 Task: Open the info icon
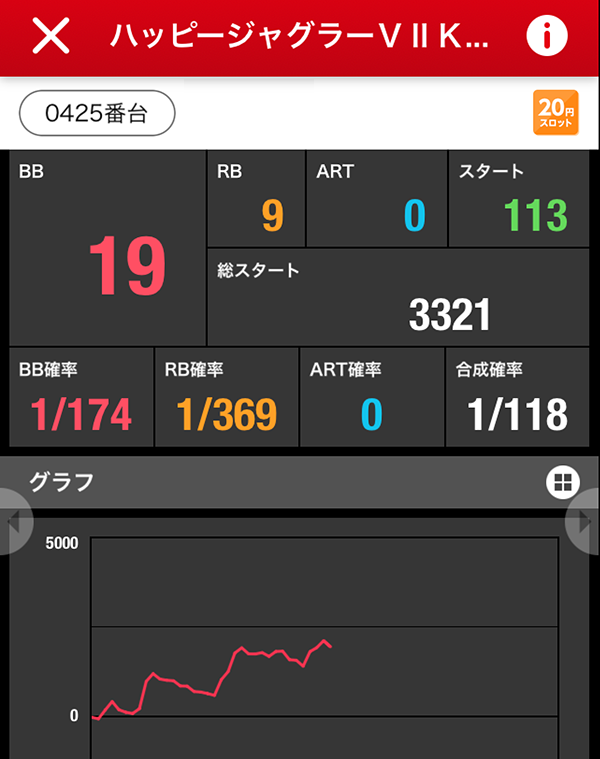(546, 36)
